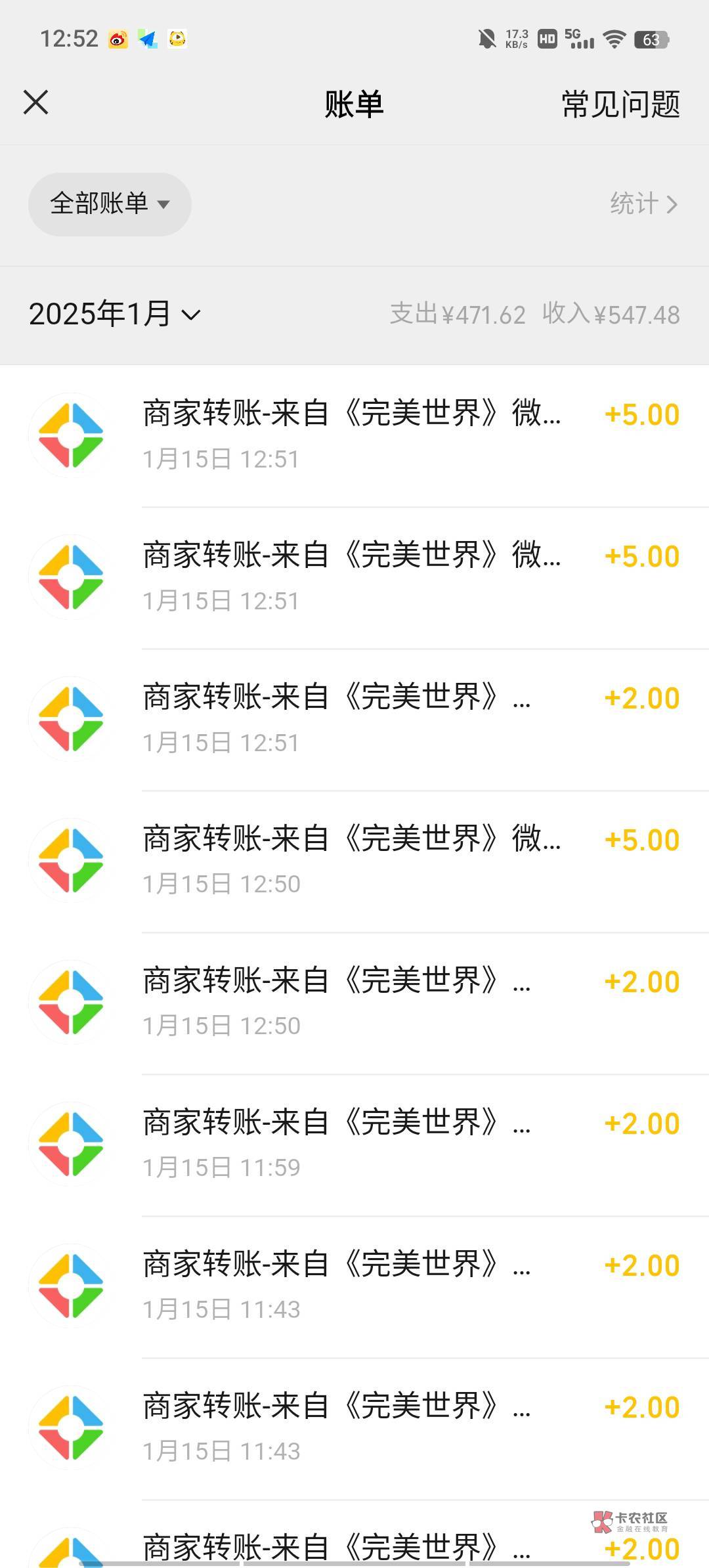Expand the 全部账单 filter dropdown
The width and height of the screenshot is (709, 1568).
(110, 204)
